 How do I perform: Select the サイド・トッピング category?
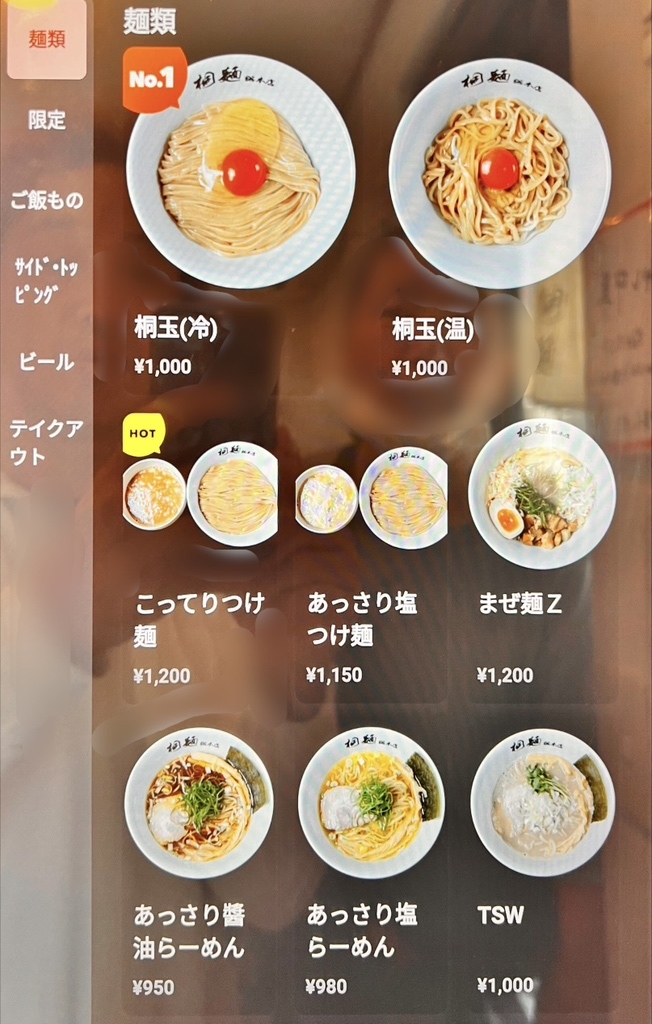tap(46, 280)
